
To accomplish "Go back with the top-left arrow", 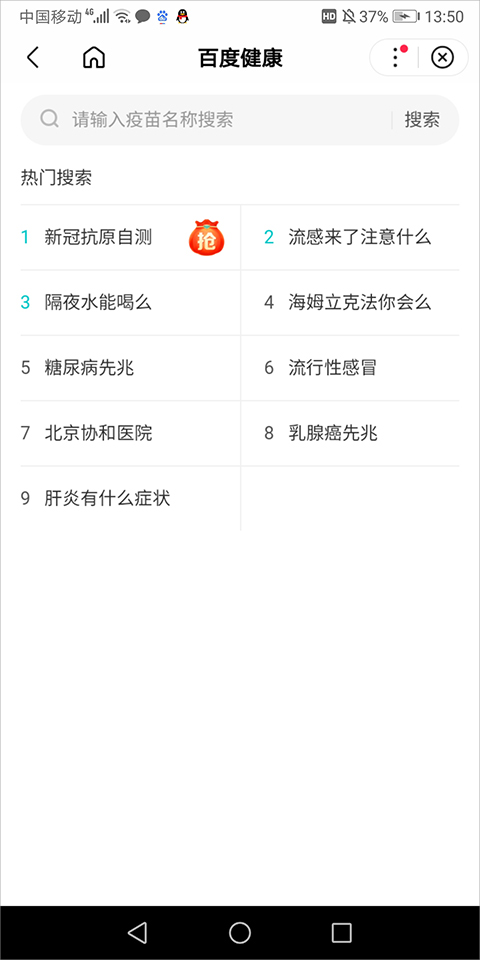I will click(x=32, y=58).
